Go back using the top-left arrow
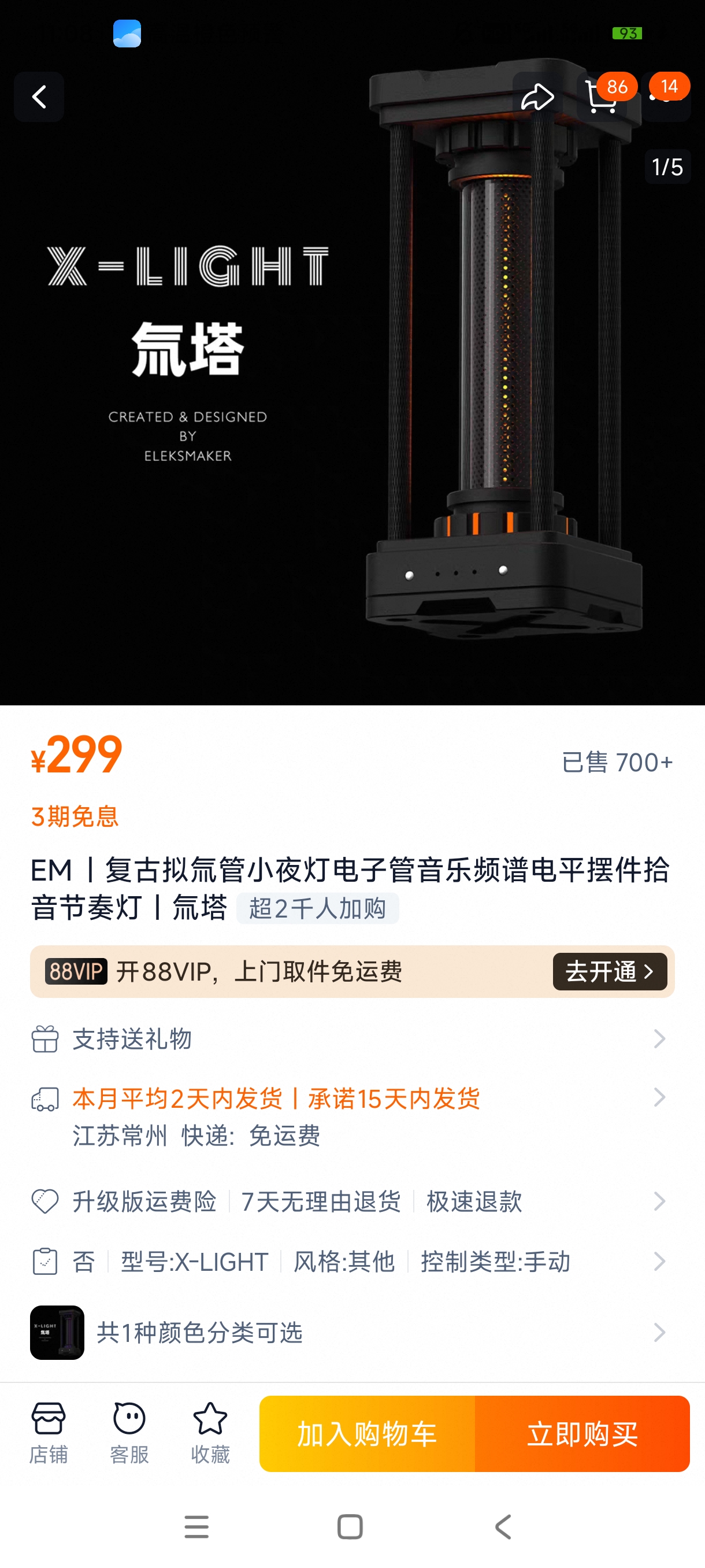The image size is (705, 1568). pos(39,97)
